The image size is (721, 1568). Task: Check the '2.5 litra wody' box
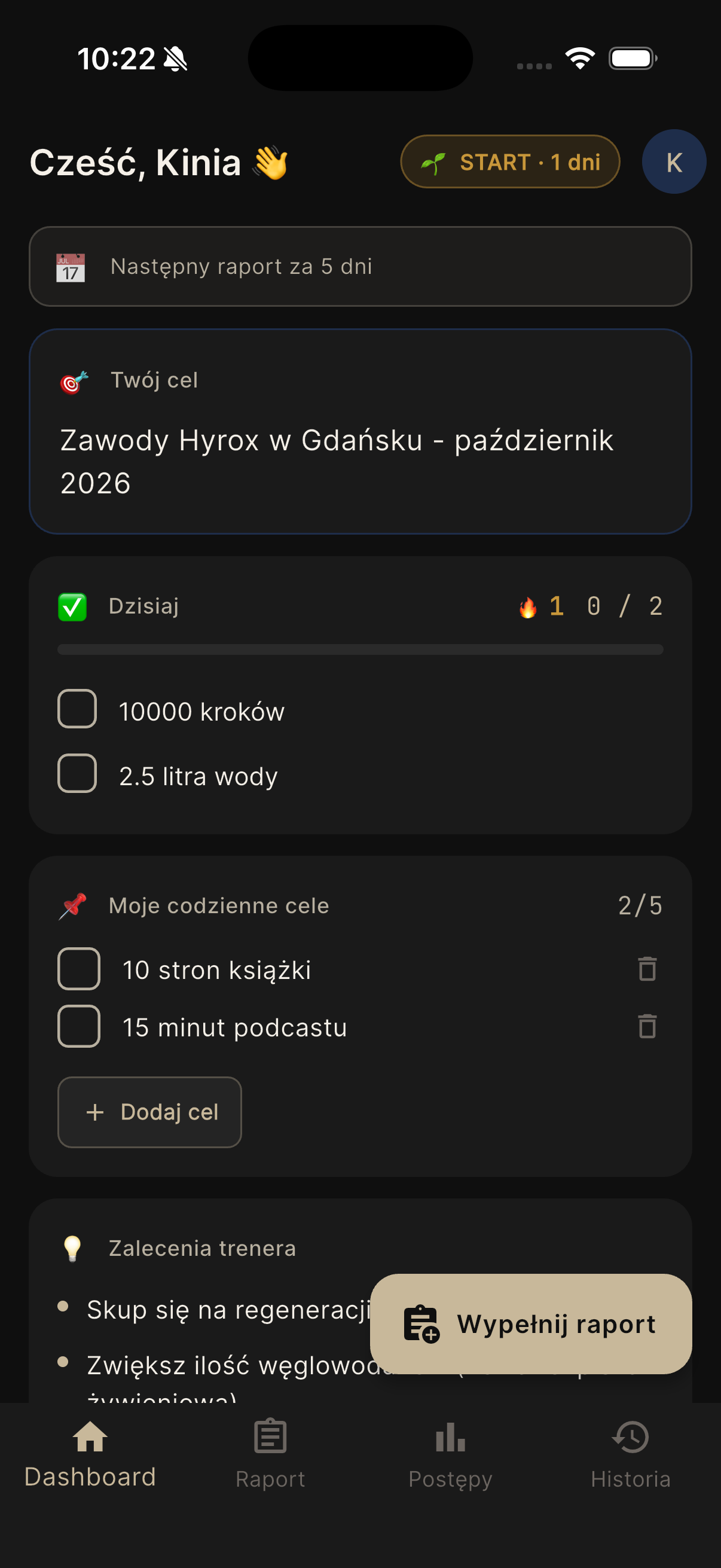click(76, 774)
